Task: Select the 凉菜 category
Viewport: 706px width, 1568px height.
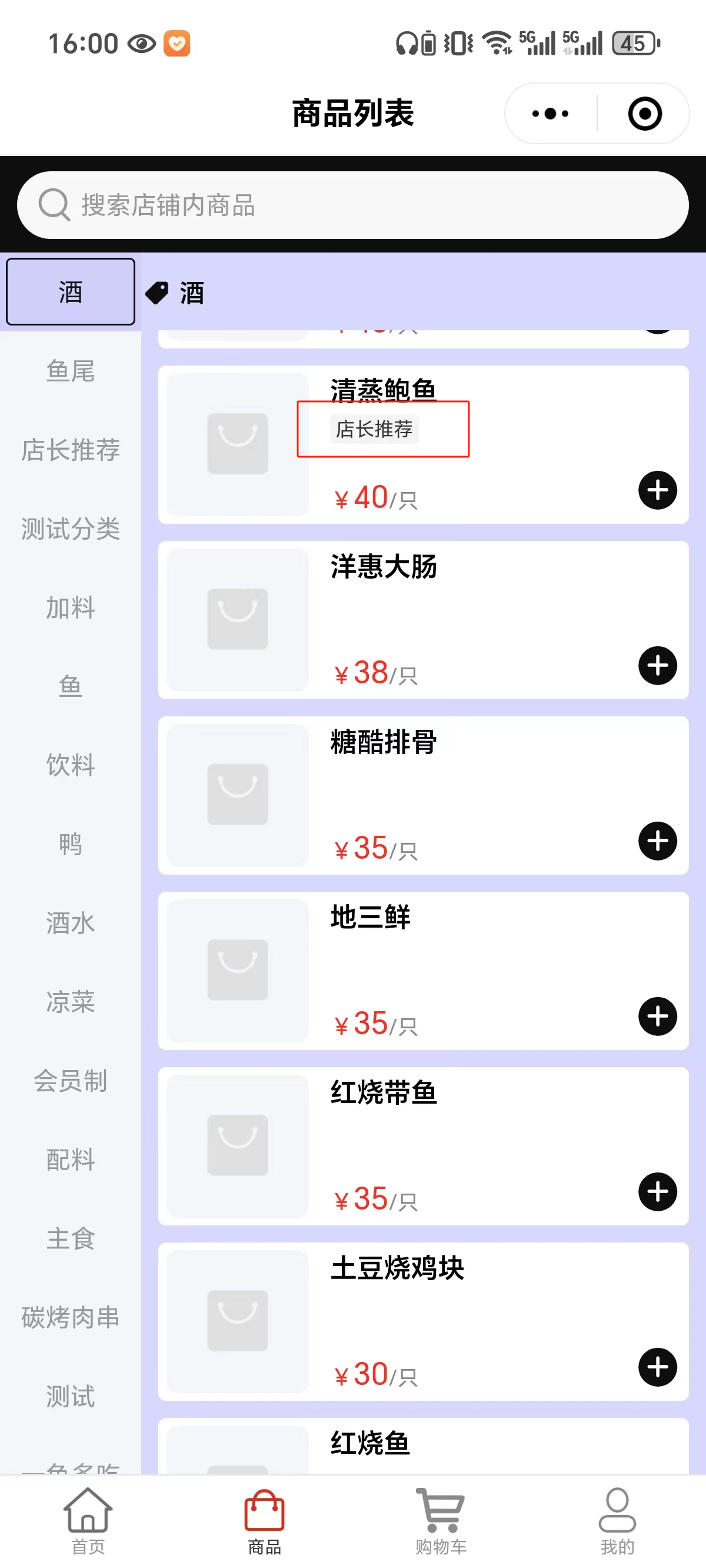Action: (71, 1001)
